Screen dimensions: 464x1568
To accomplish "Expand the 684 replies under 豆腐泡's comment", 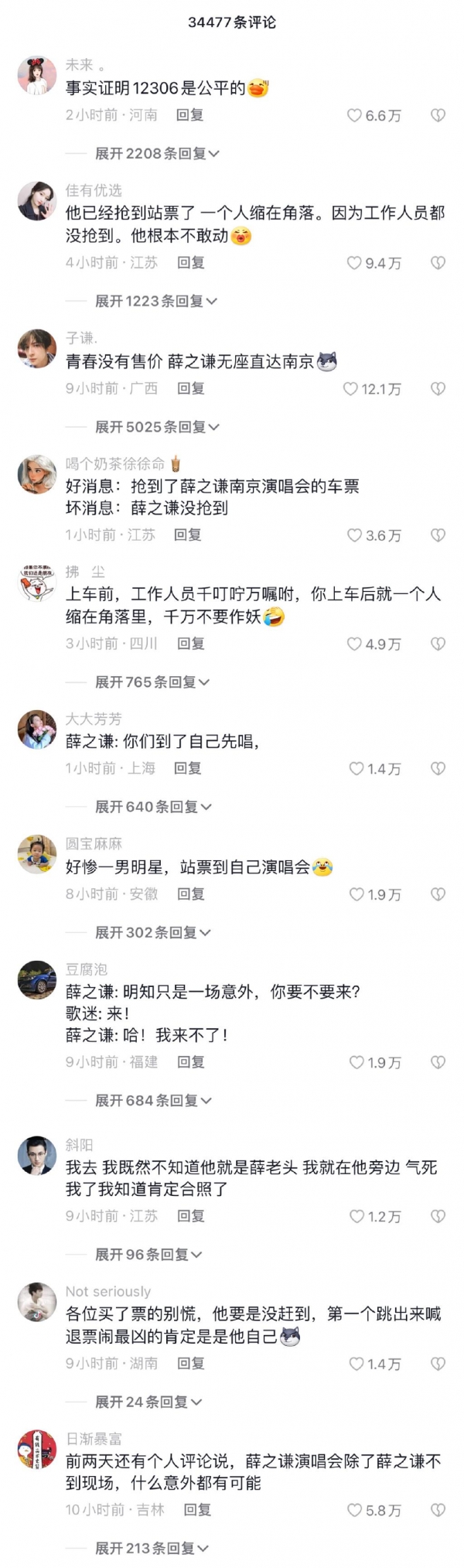I will point(153,1100).
